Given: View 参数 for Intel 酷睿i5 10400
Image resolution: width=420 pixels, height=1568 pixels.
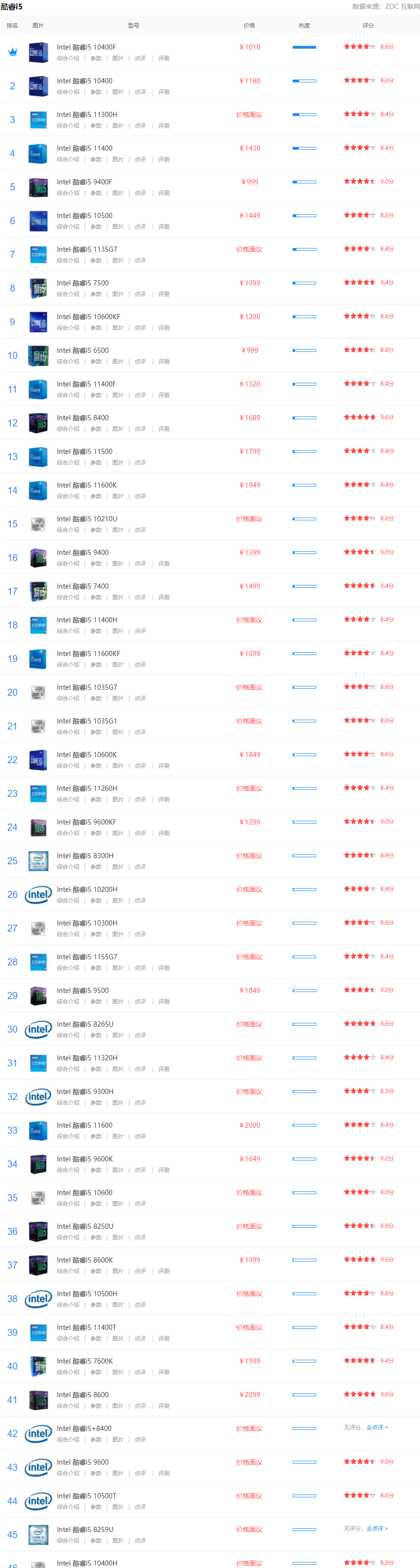Looking at the screenshot, I should coord(96,93).
